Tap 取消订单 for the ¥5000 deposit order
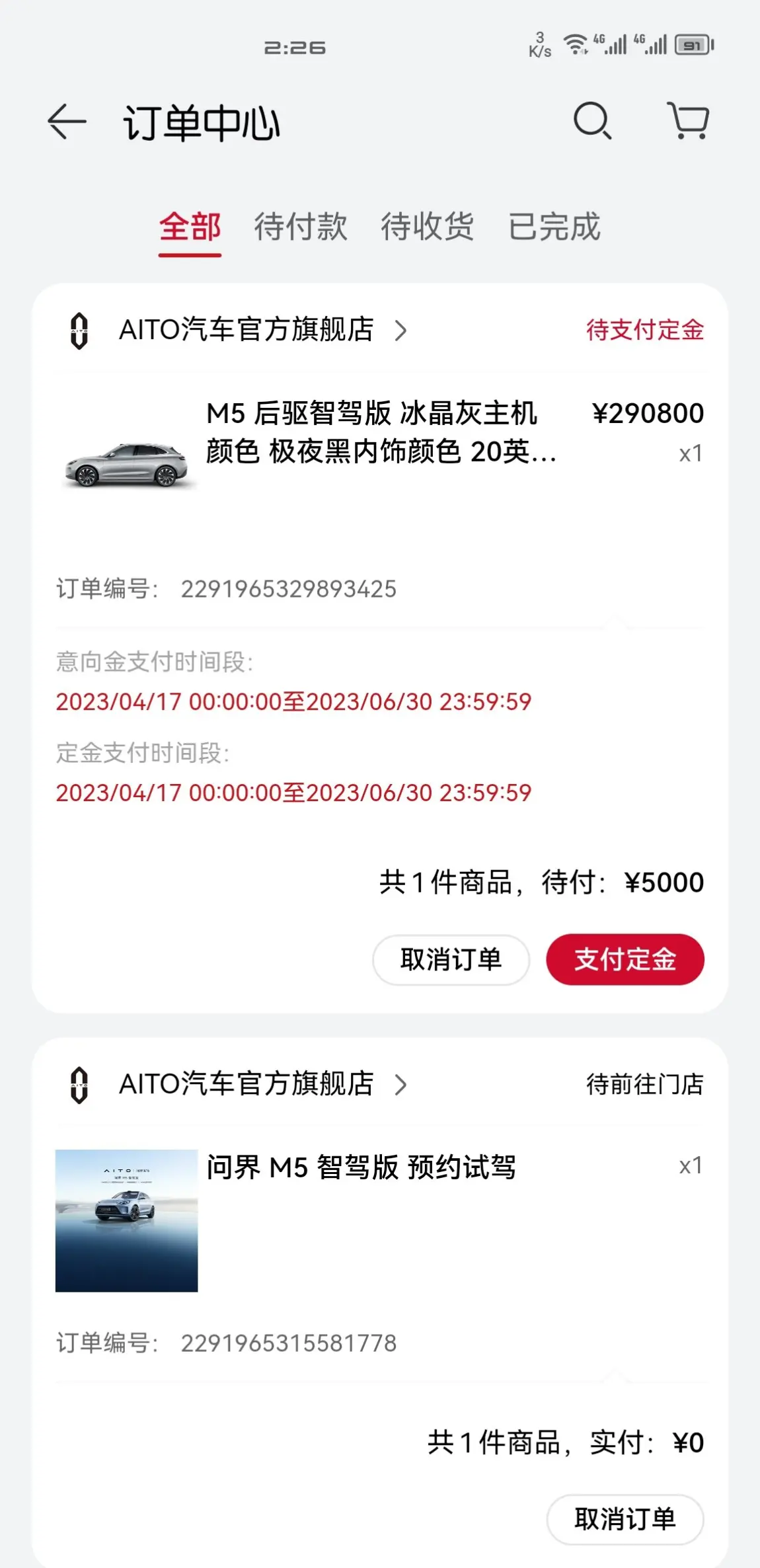Image resolution: width=760 pixels, height=1568 pixels. pos(451,959)
